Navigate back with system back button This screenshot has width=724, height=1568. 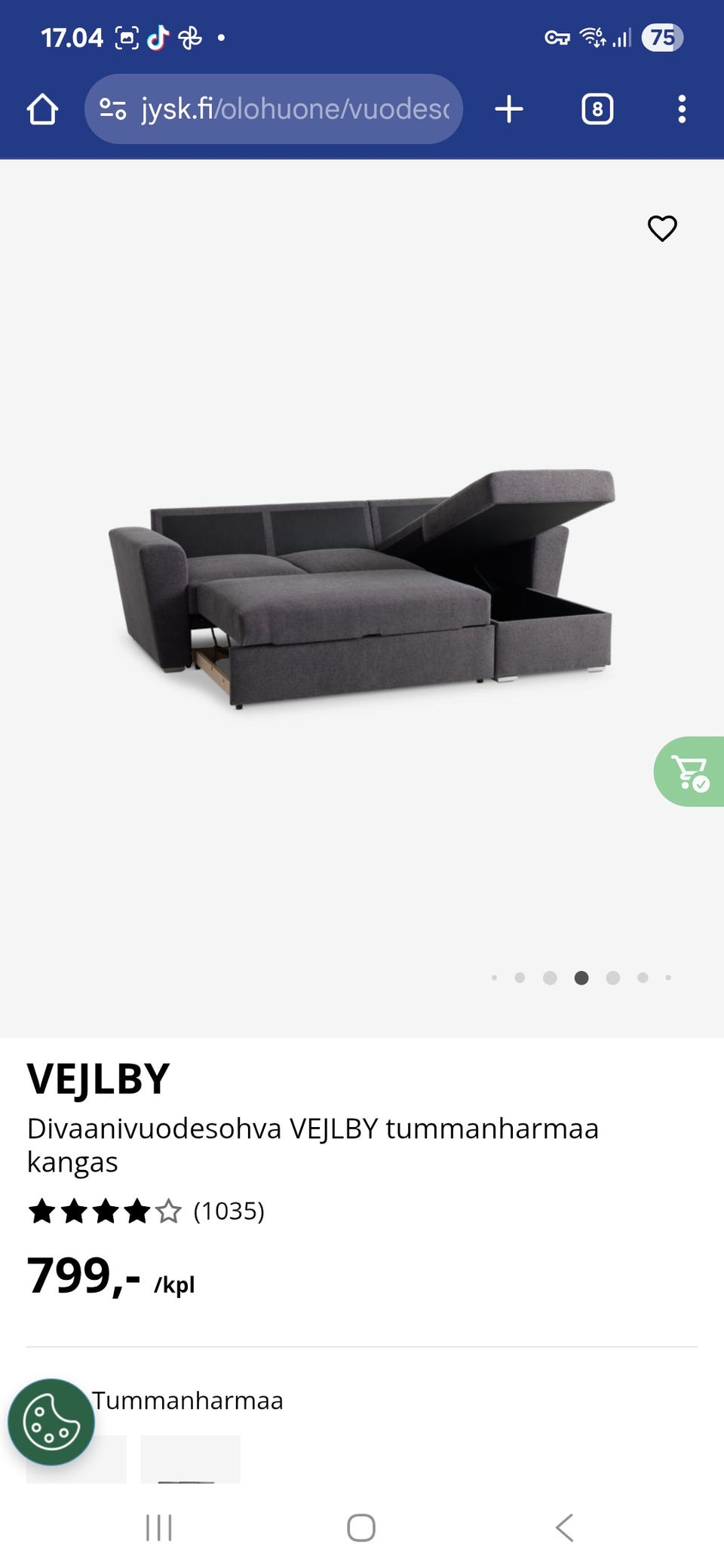(564, 1528)
